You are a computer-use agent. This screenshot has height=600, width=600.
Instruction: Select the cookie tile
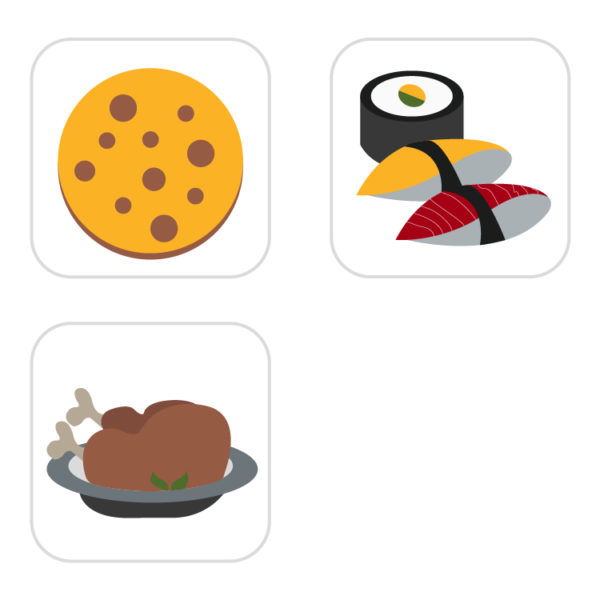point(150,160)
